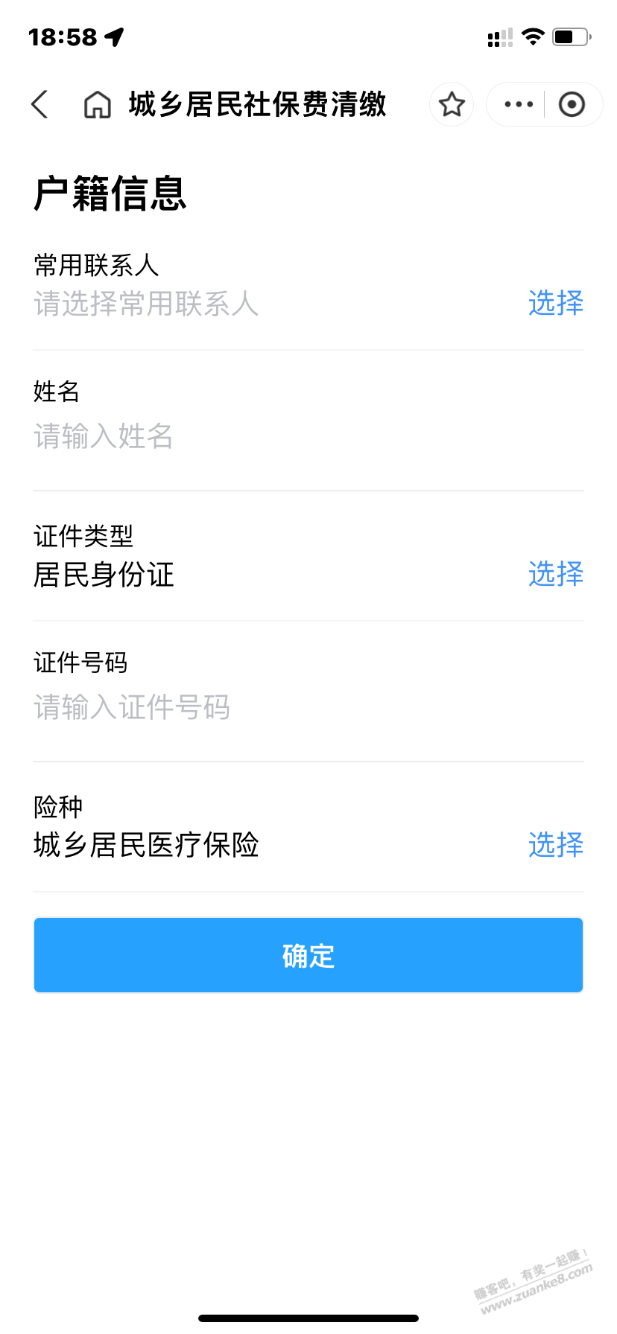Image resolution: width=617 pixels, height=1334 pixels.
Task: Select a 常用联系人 contact
Action: tap(555, 303)
